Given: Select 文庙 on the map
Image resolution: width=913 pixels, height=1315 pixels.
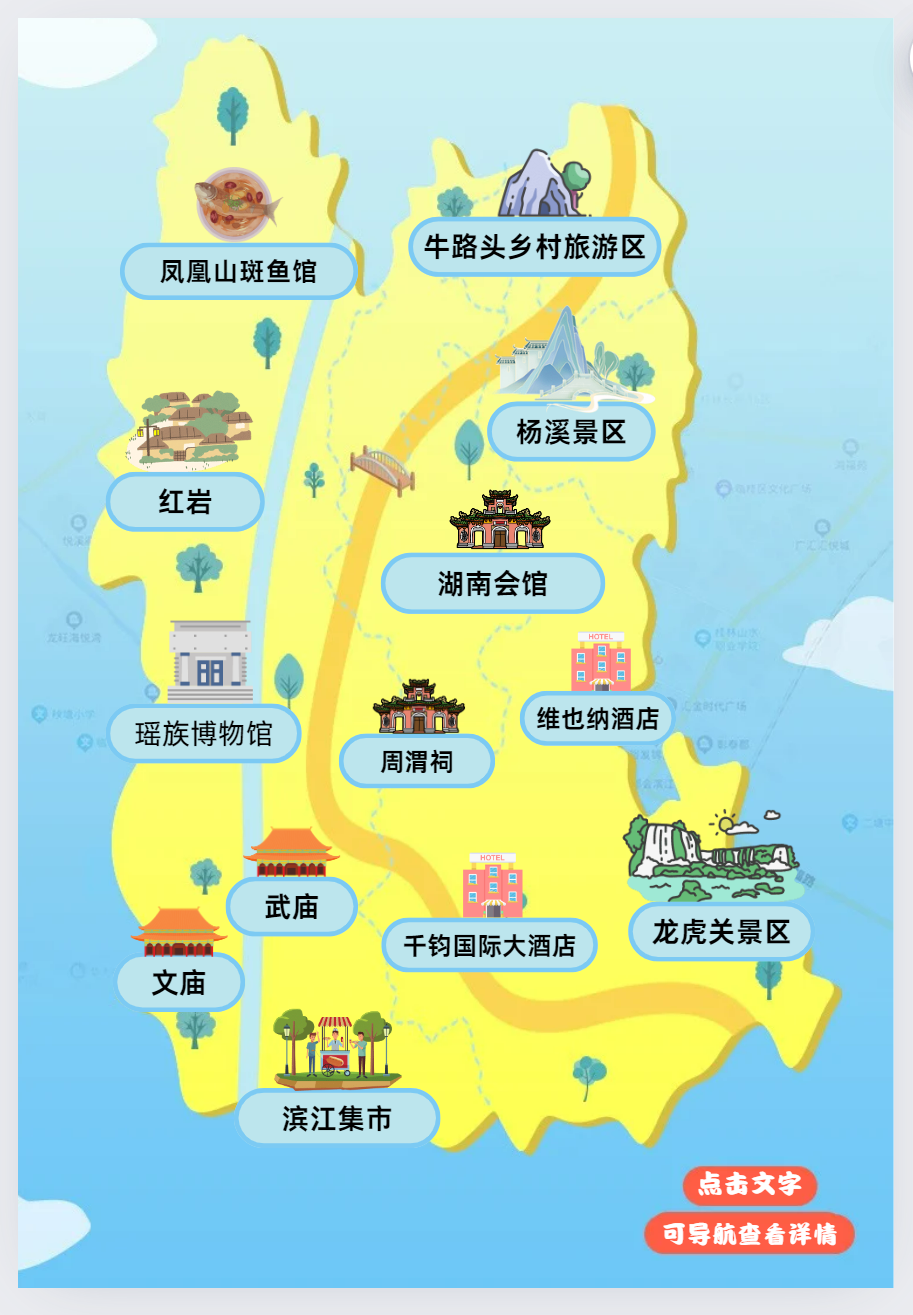Looking at the screenshot, I should pyautogui.click(x=179, y=982).
